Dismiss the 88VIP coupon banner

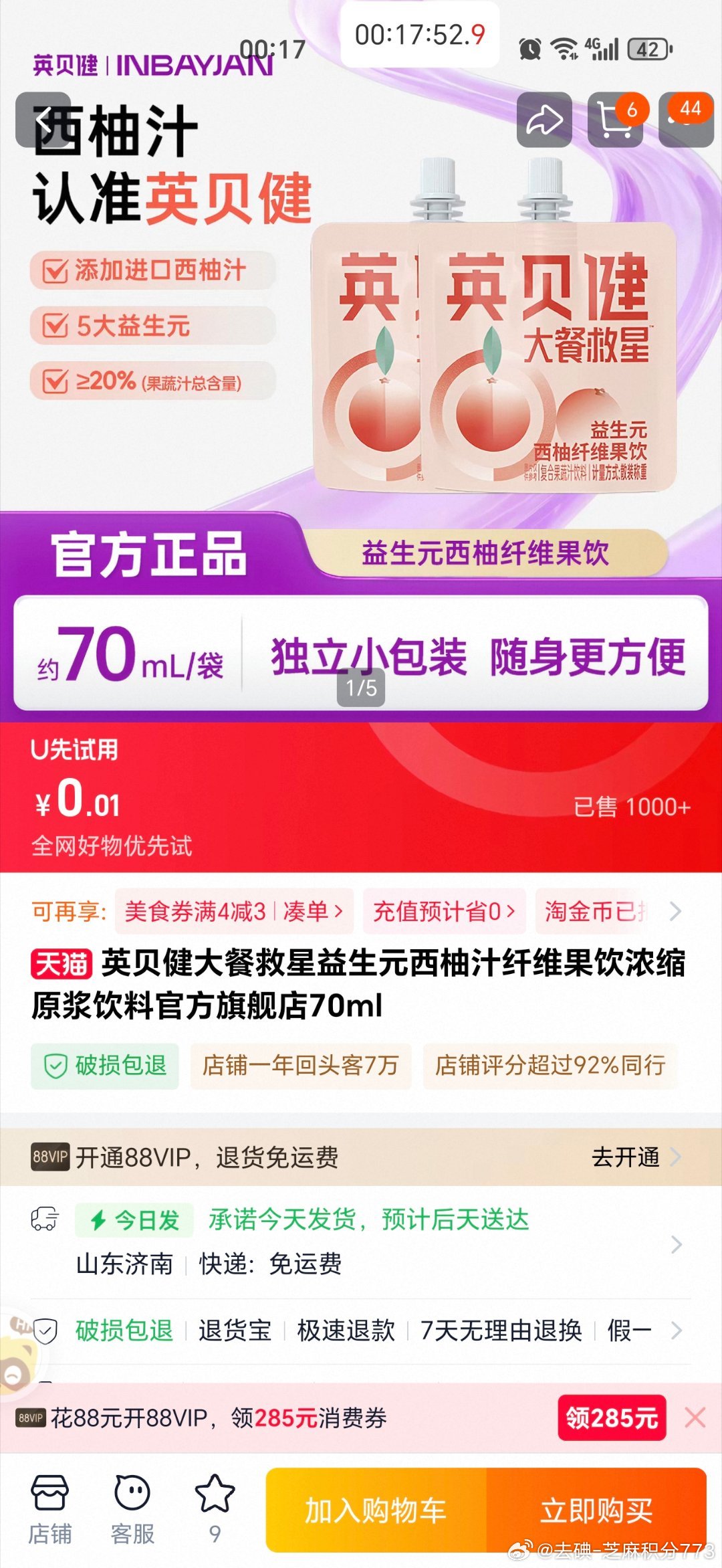point(695,1417)
